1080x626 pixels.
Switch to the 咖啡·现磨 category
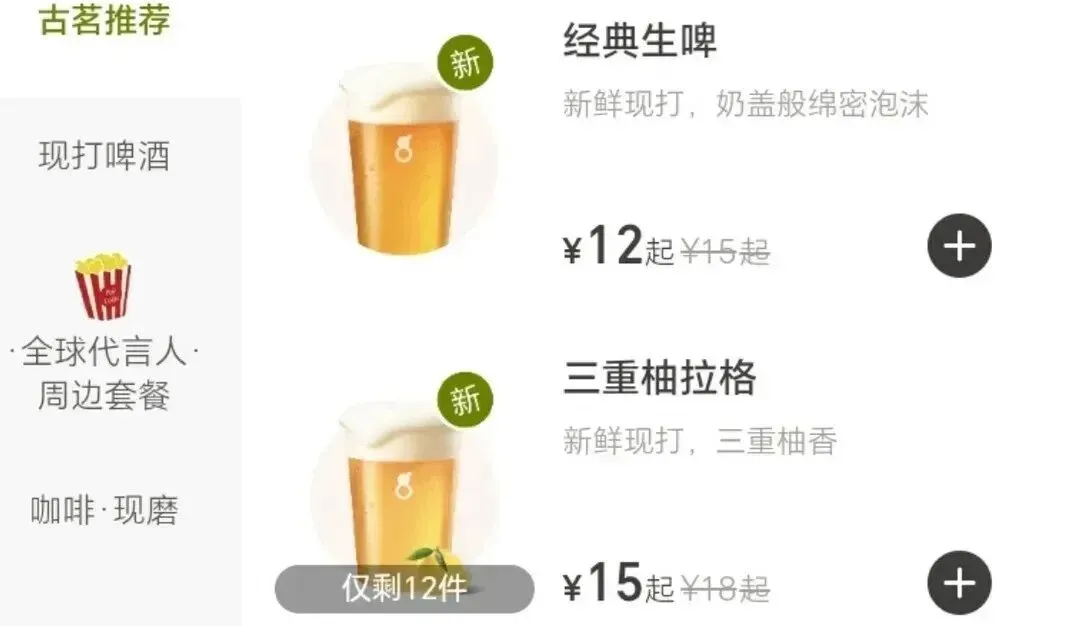click(105, 510)
